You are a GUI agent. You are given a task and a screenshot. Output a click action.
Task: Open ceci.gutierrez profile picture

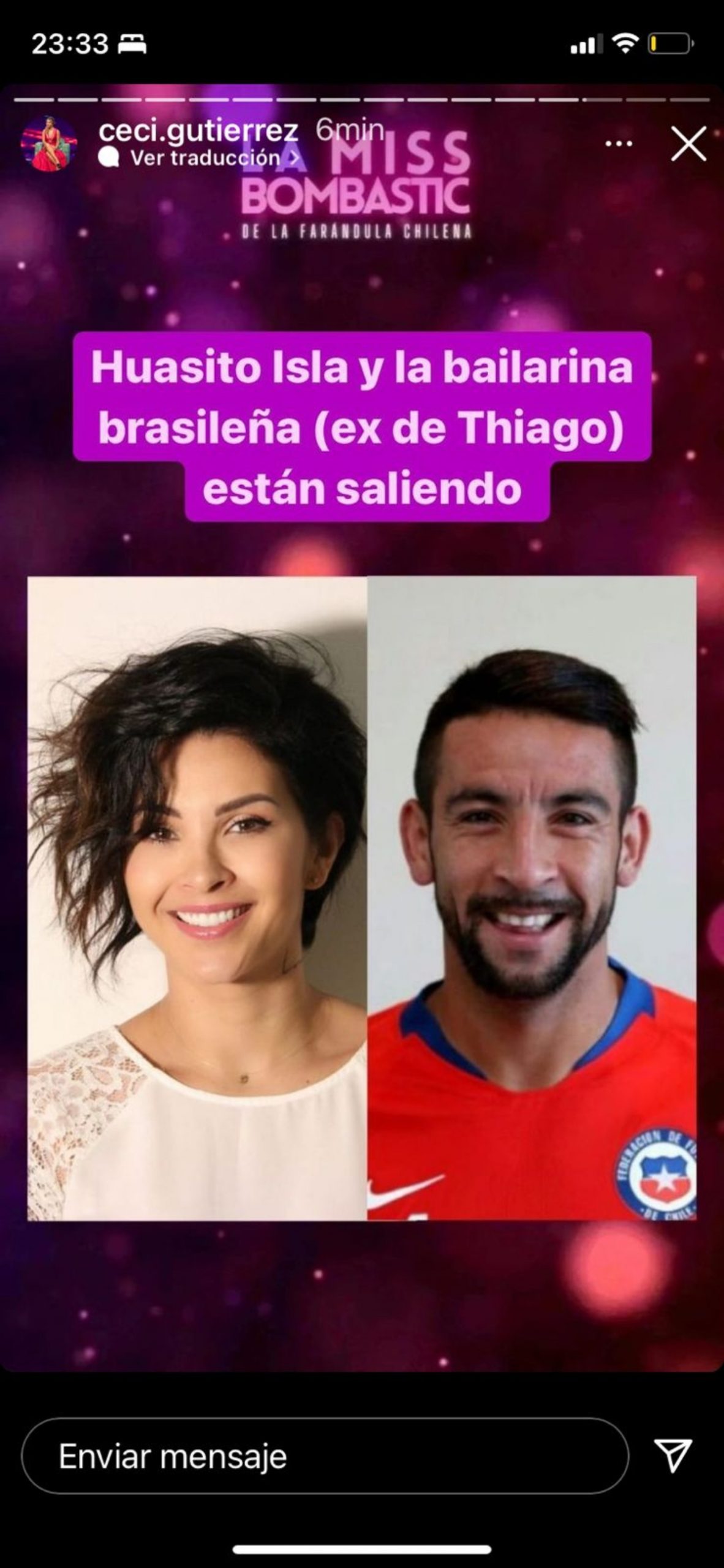49,144
